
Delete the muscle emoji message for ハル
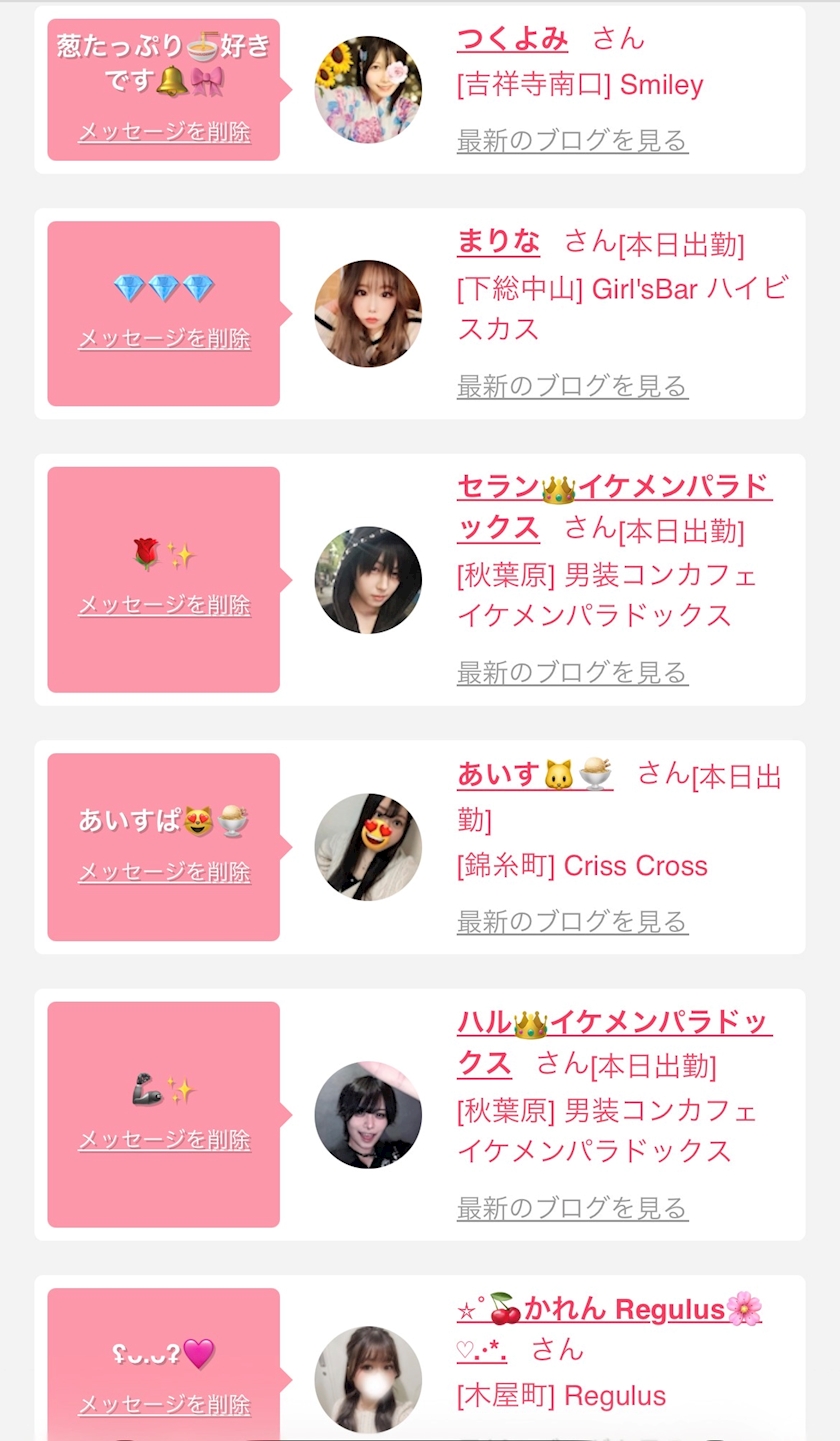(164, 1140)
